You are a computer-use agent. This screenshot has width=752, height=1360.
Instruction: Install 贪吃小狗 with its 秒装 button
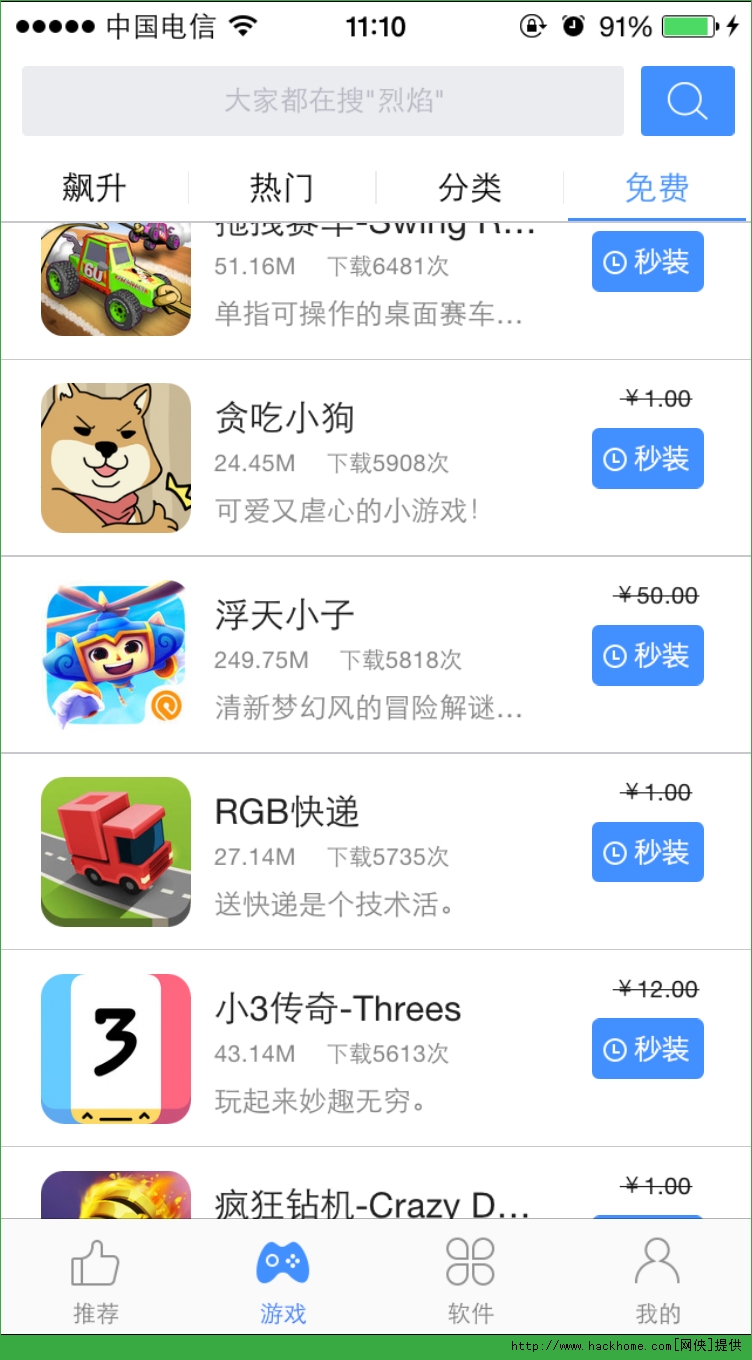[x=647, y=459]
